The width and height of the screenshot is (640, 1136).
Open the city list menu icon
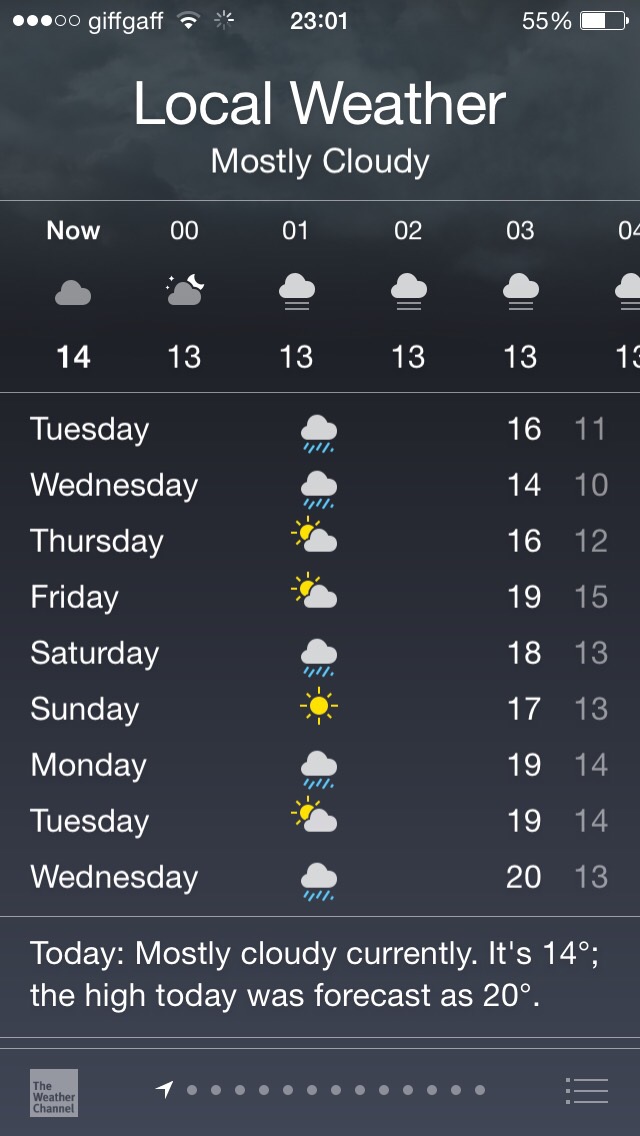(x=586, y=1090)
